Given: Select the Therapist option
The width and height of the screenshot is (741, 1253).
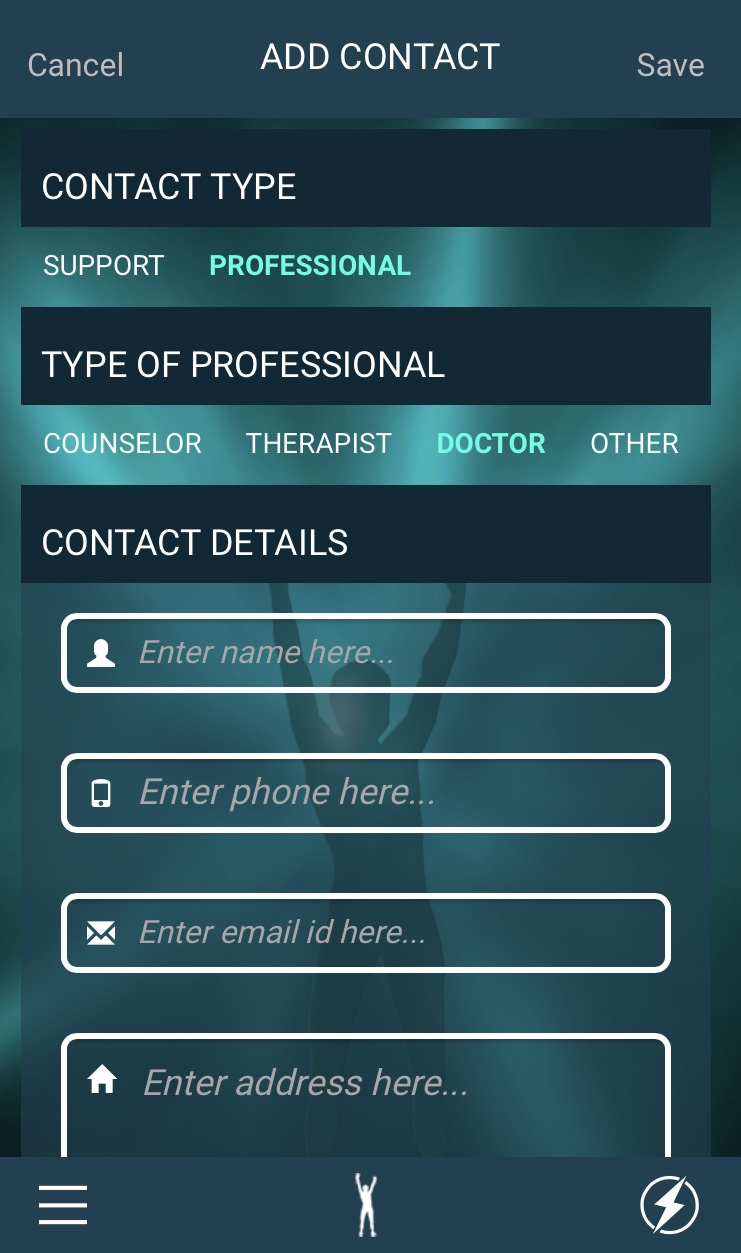Looking at the screenshot, I should tap(319, 443).
